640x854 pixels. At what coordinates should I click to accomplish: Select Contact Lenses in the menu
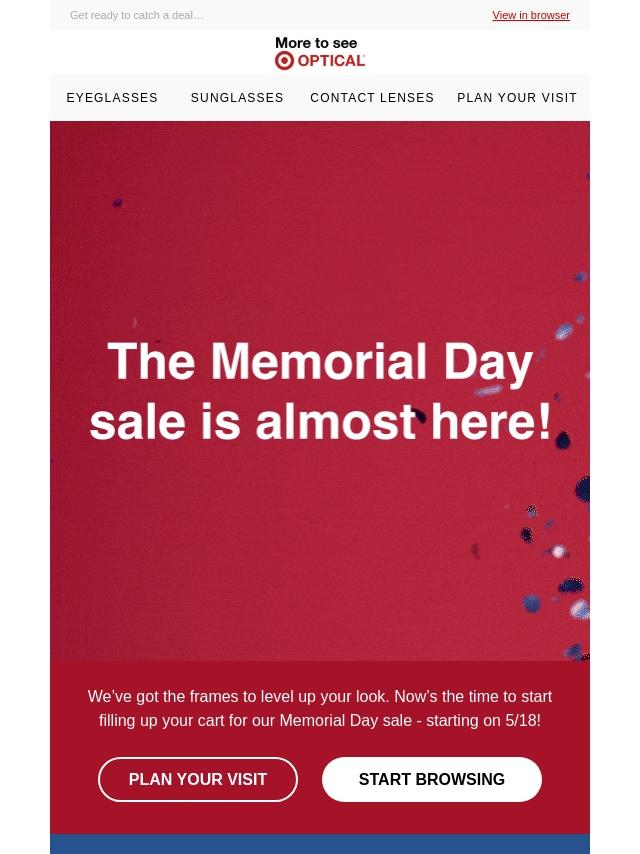pos(372,97)
